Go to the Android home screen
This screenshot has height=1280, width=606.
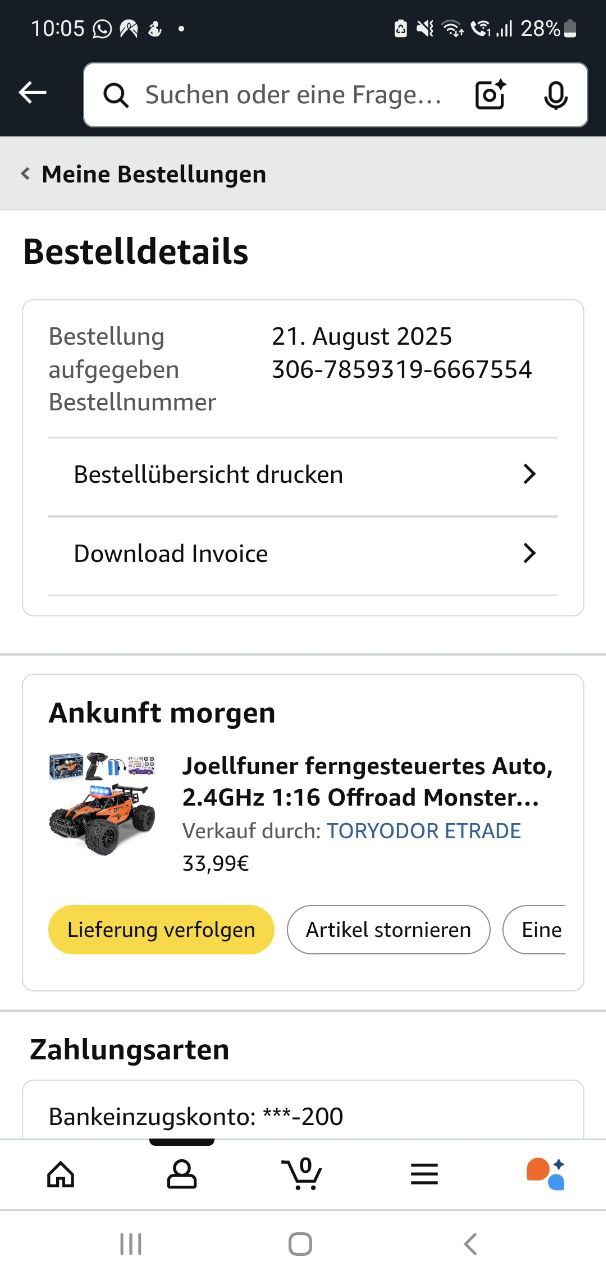tap(300, 1244)
